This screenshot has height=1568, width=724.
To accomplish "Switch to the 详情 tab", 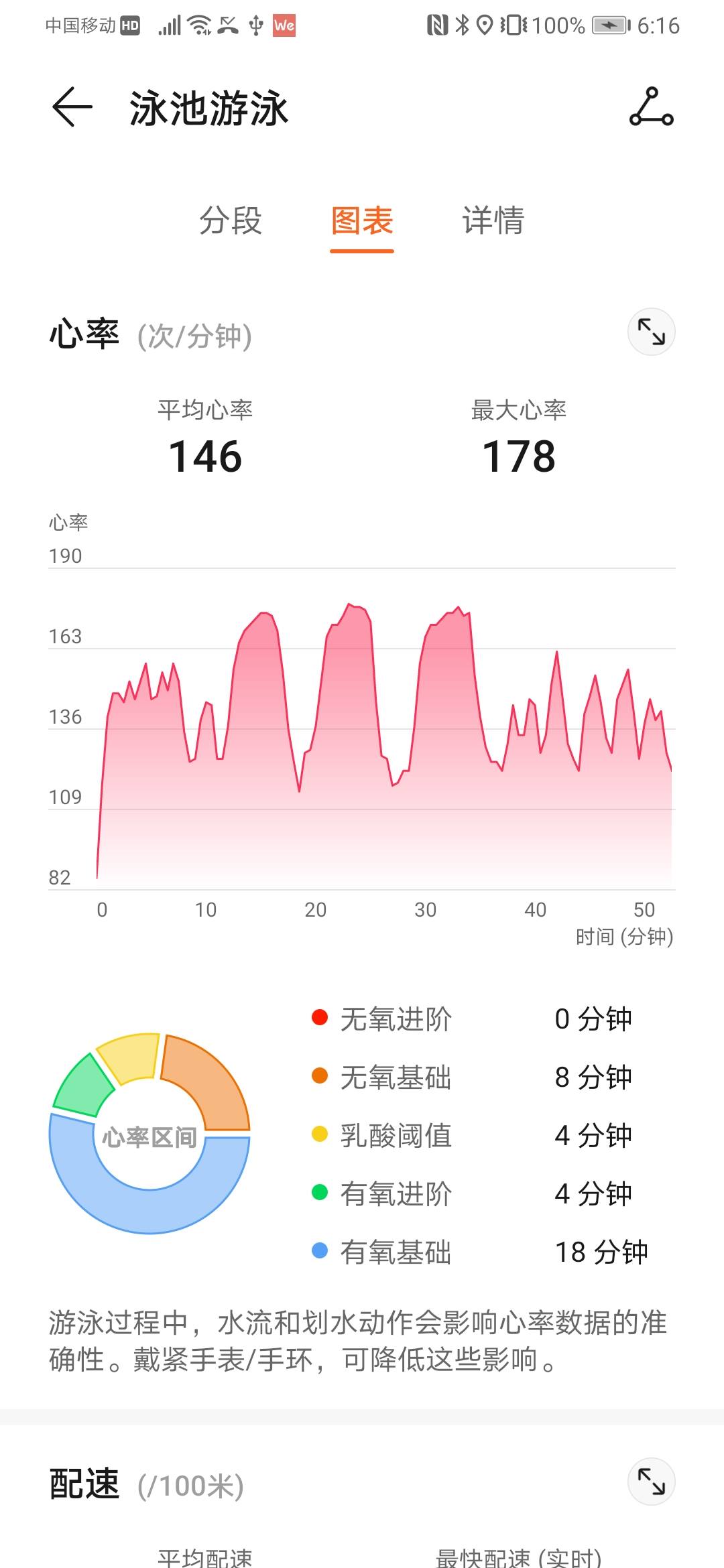I will tap(493, 220).
